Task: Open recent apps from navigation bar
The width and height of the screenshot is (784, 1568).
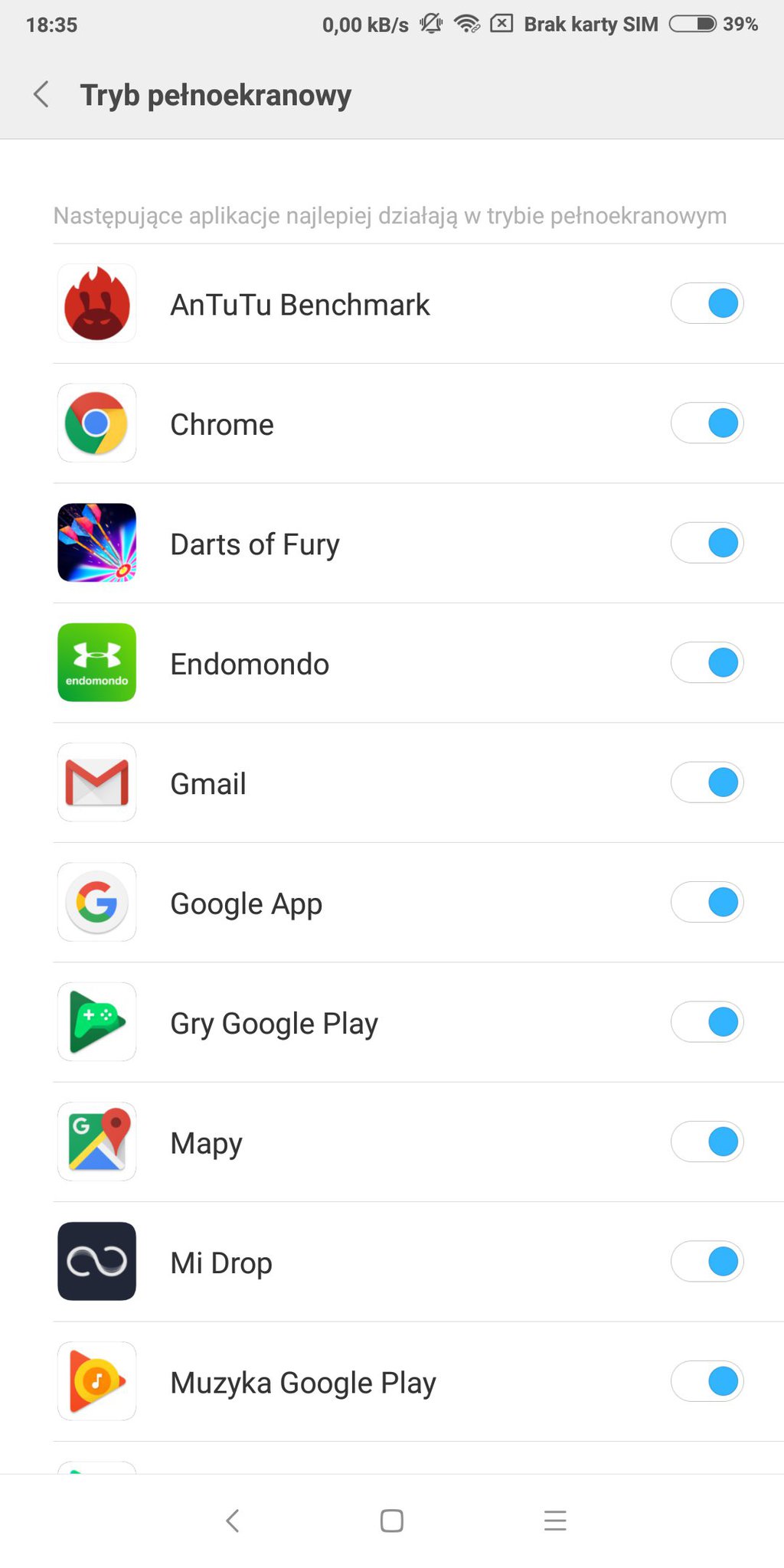Action: pyautogui.click(x=555, y=1521)
